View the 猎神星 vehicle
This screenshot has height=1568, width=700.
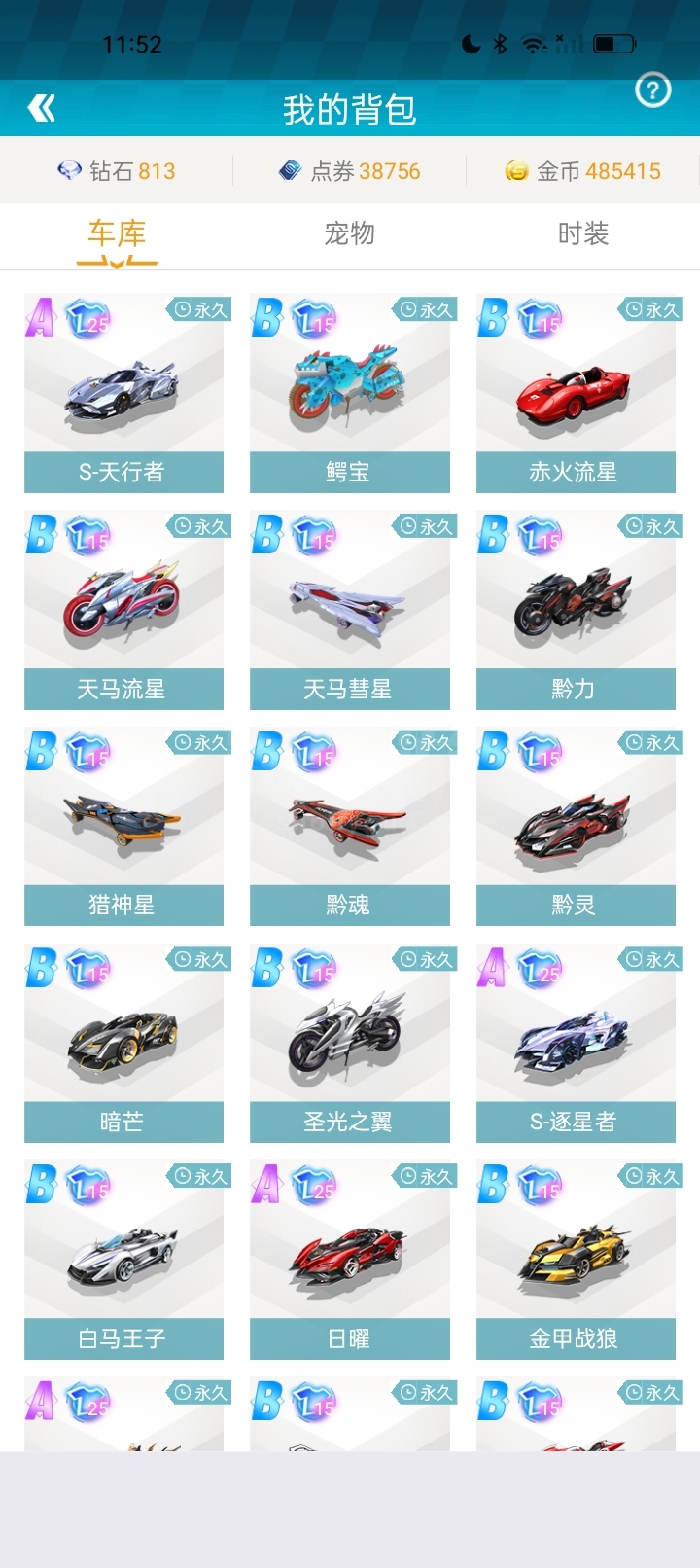[x=123, y=826]
